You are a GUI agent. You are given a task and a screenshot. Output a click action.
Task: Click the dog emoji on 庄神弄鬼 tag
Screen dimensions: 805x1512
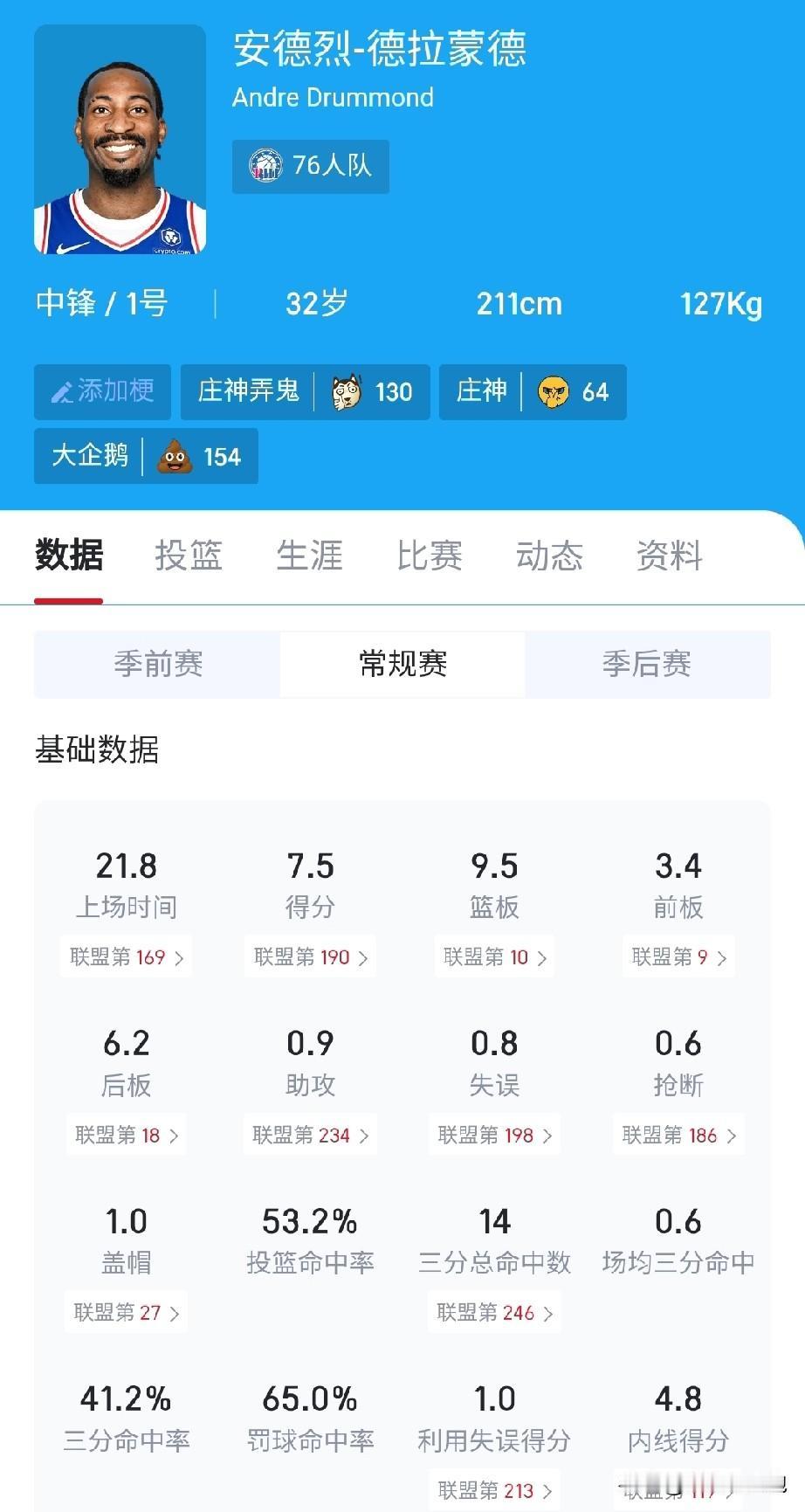(x=346, y=392)
